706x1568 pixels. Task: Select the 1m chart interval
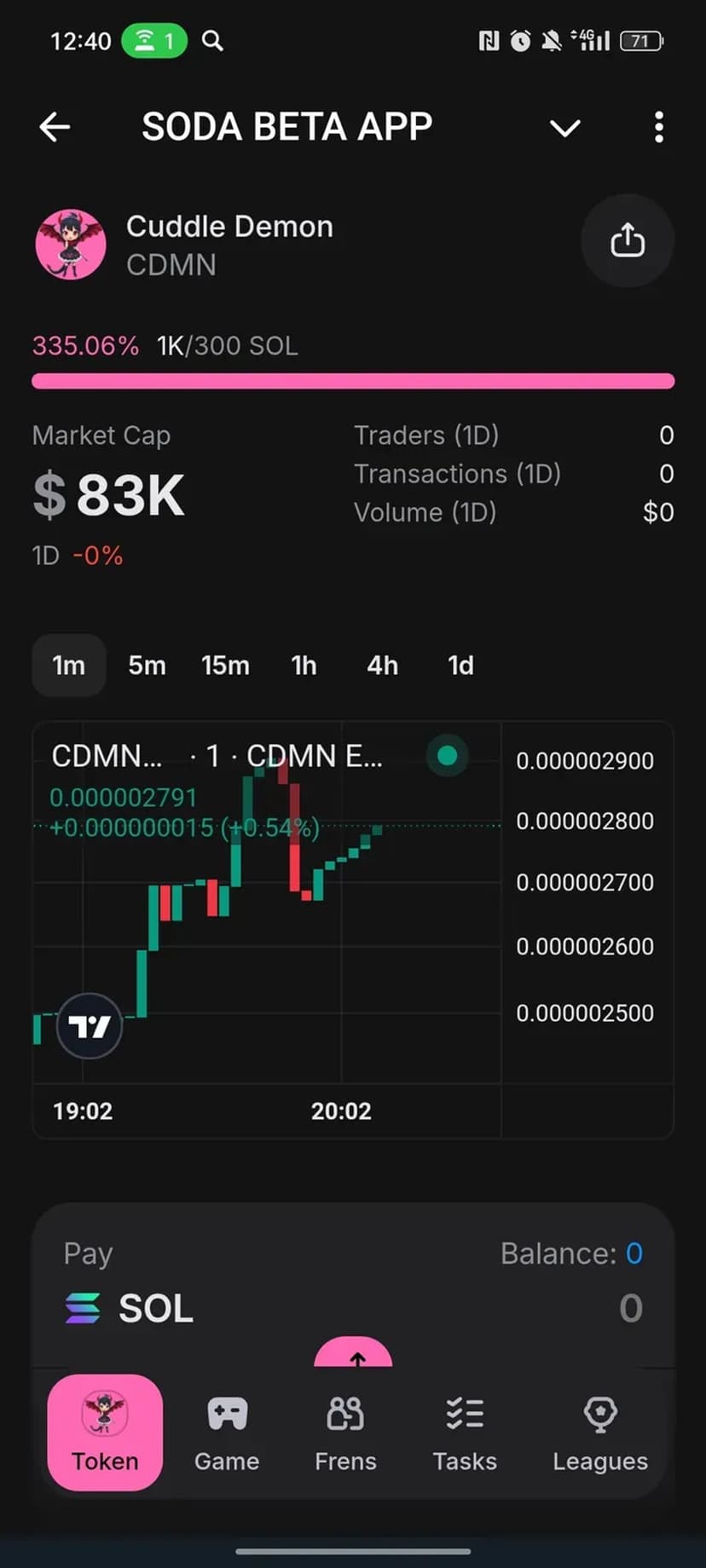(69, 666)
